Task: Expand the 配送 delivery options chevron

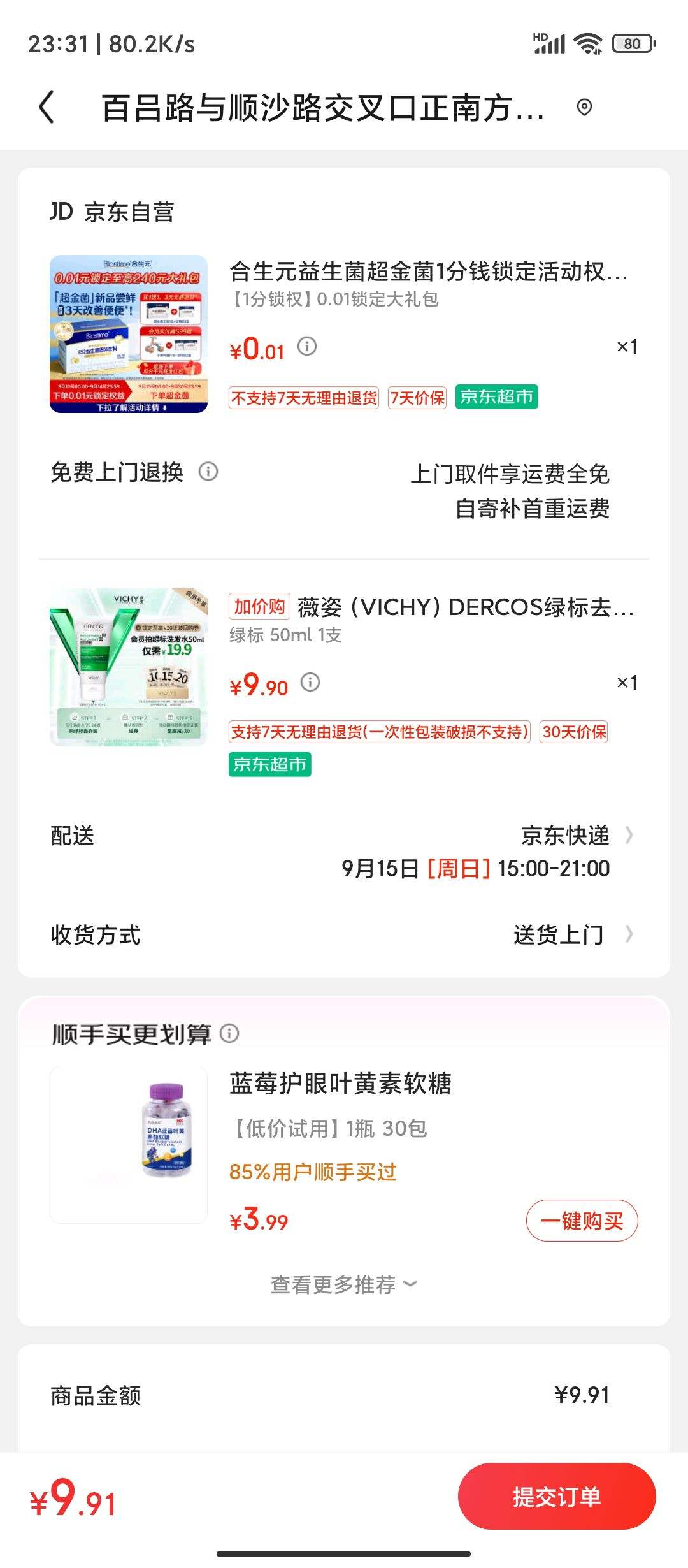Action: pos(629,836)
